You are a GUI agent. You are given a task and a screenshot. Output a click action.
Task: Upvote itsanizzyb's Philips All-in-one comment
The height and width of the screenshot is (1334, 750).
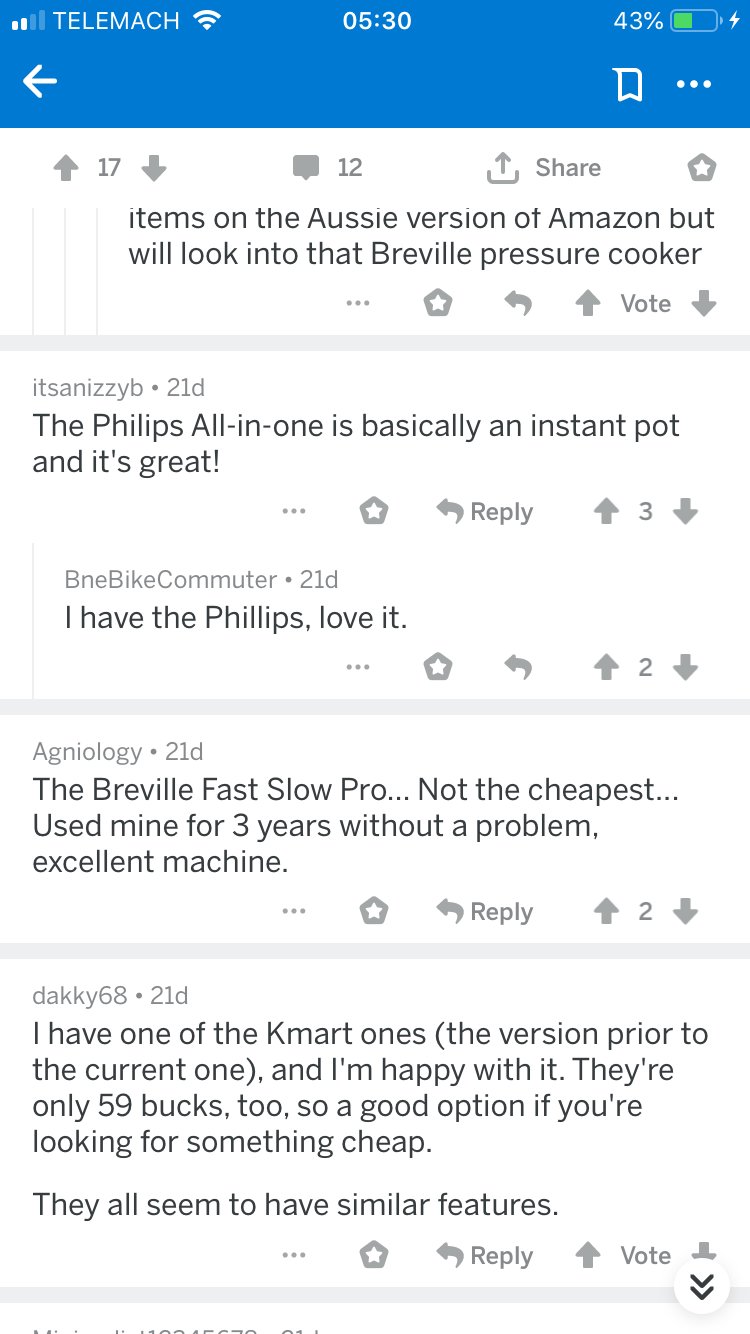(x=606, y=512)
